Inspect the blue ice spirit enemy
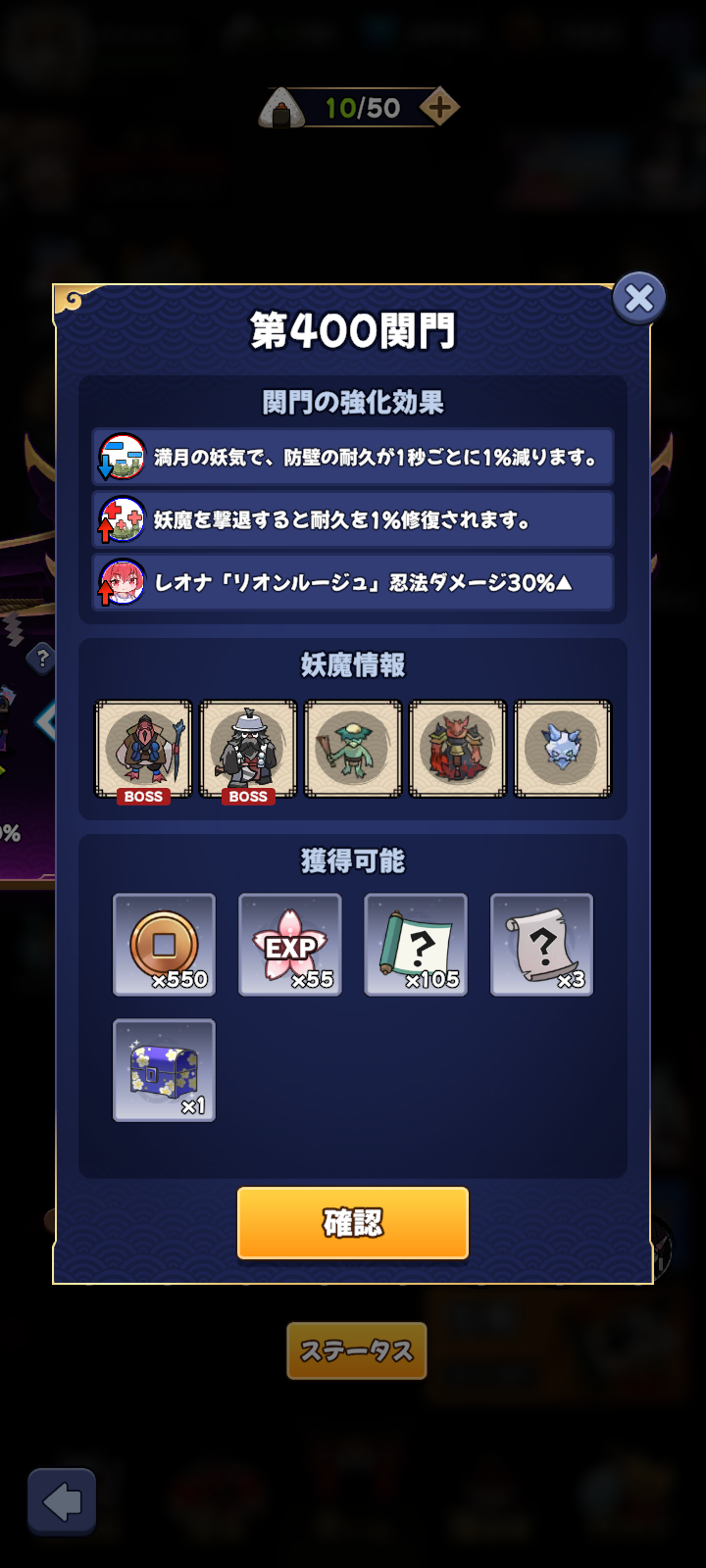This screenshot has height=1568, width=706. tap(563, 750)
